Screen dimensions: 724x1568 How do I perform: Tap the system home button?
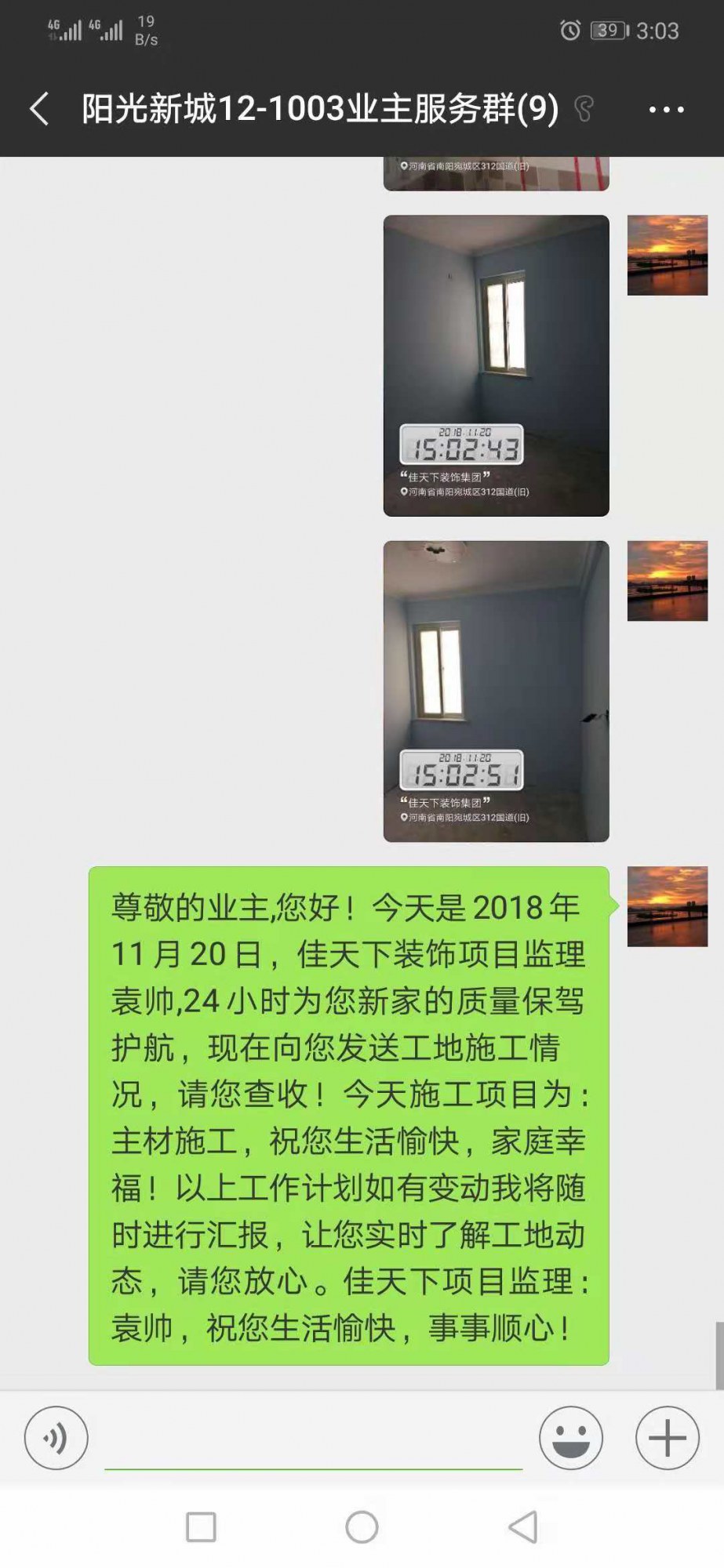362,1527
